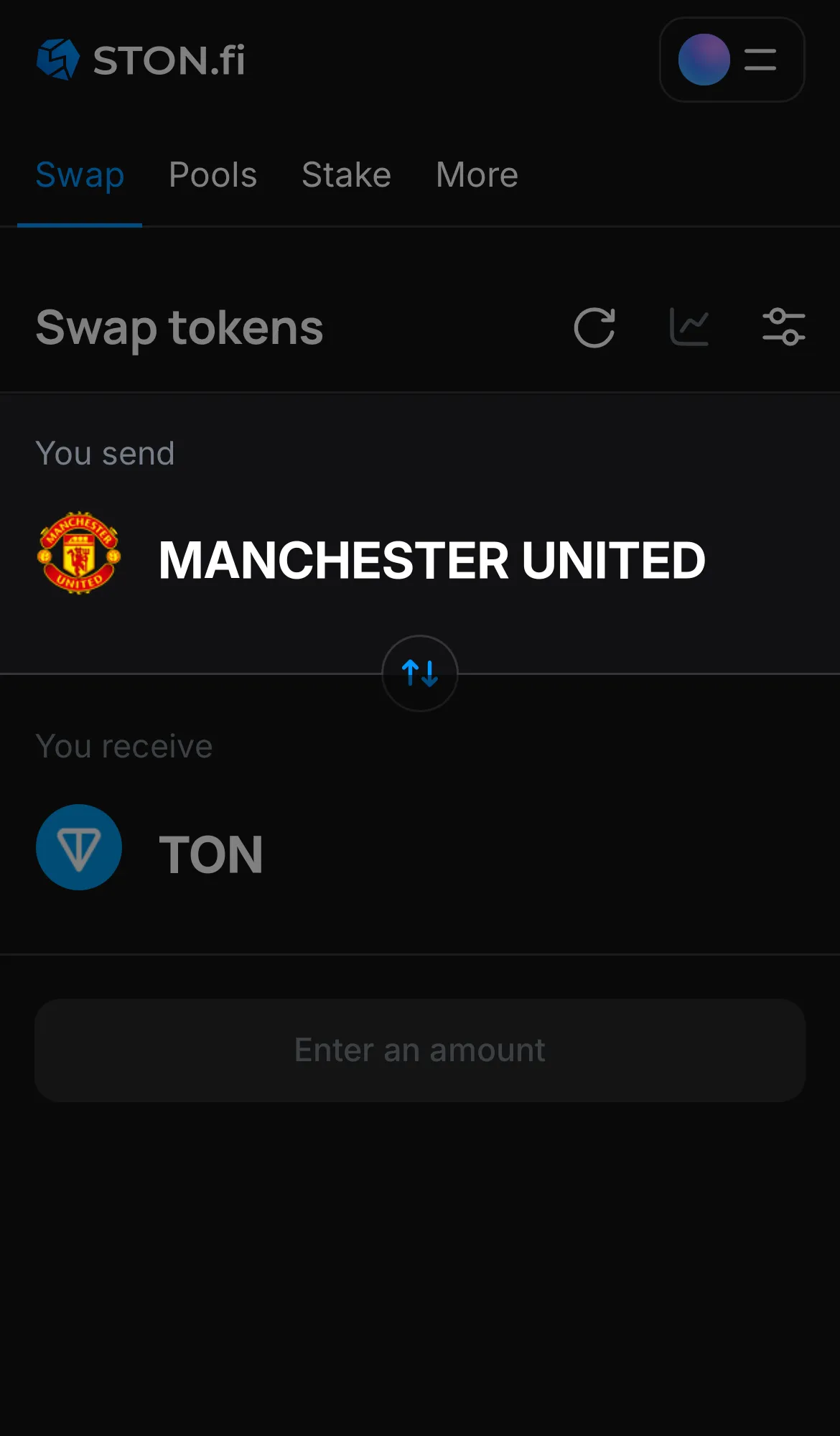Open swap settings sliders icon
Image resolution: width=840 pixels, height=1436 pixels.
[x=784, y=327]
